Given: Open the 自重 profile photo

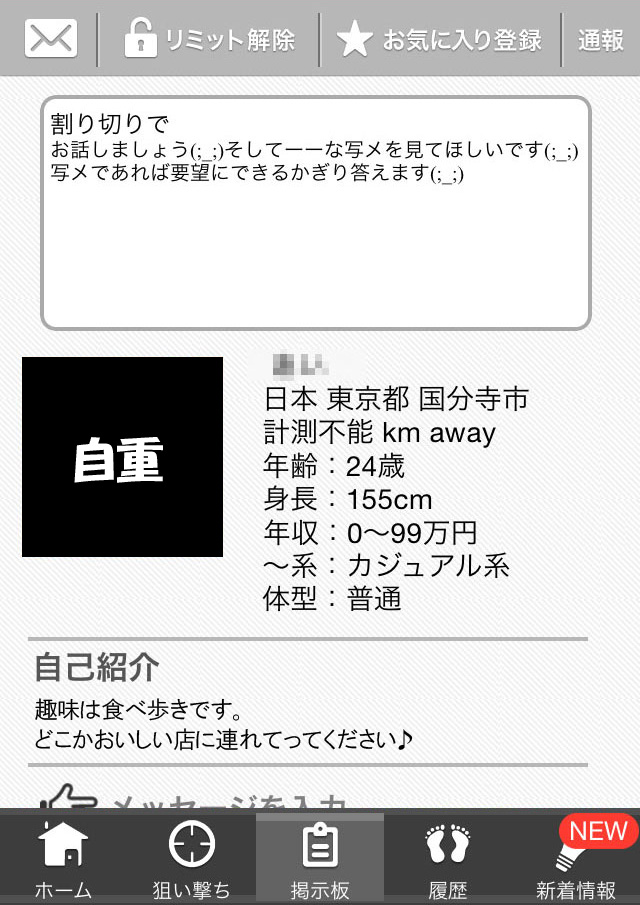Looking at the screenshot, I should [x=122, y=457].
